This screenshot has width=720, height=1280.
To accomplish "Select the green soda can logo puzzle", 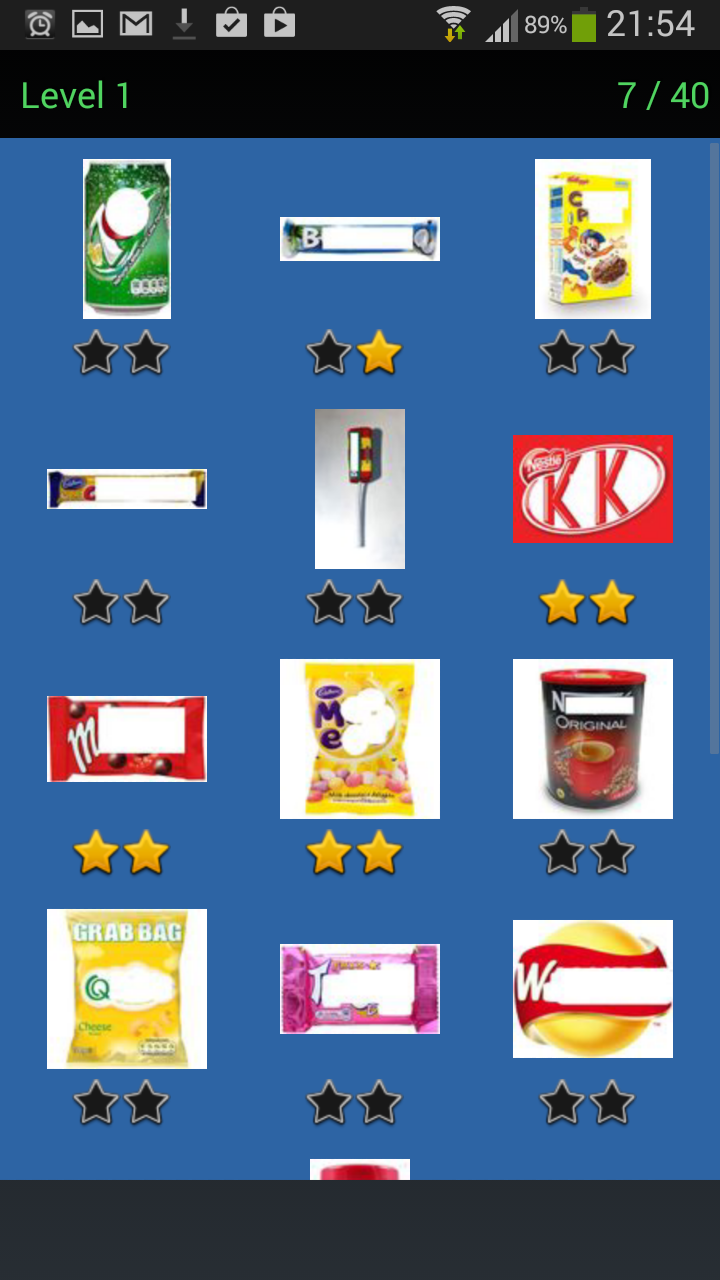I will (x=127, y=238).
